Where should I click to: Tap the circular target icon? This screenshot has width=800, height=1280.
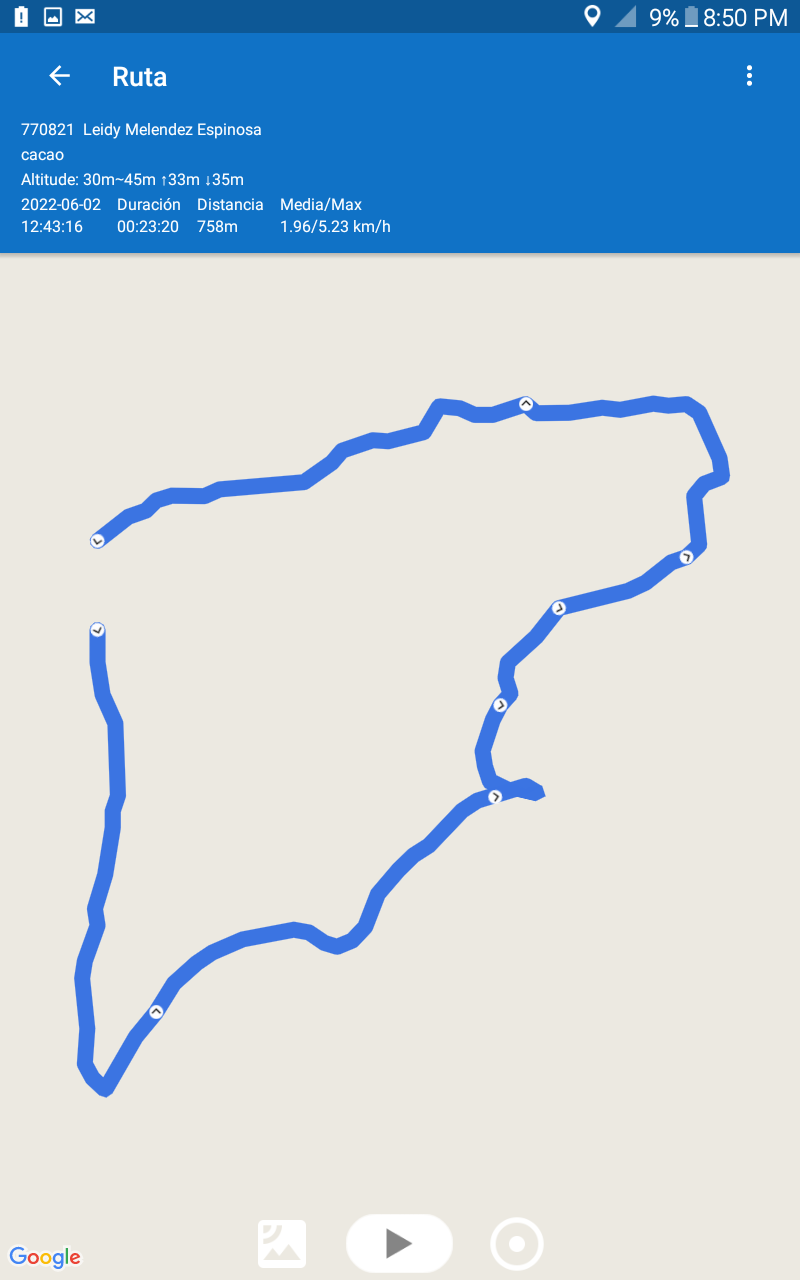click(517, 1244)
